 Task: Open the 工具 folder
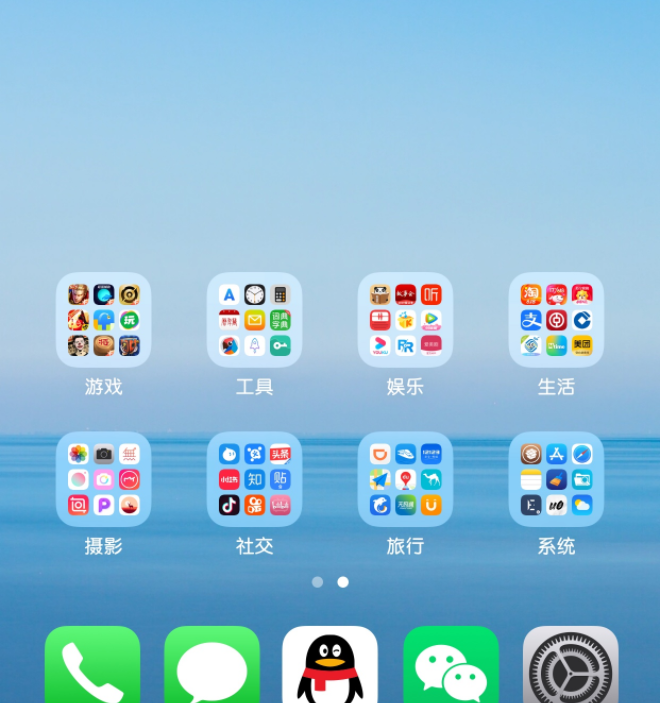pyautogui.click(x=254, y=320)
